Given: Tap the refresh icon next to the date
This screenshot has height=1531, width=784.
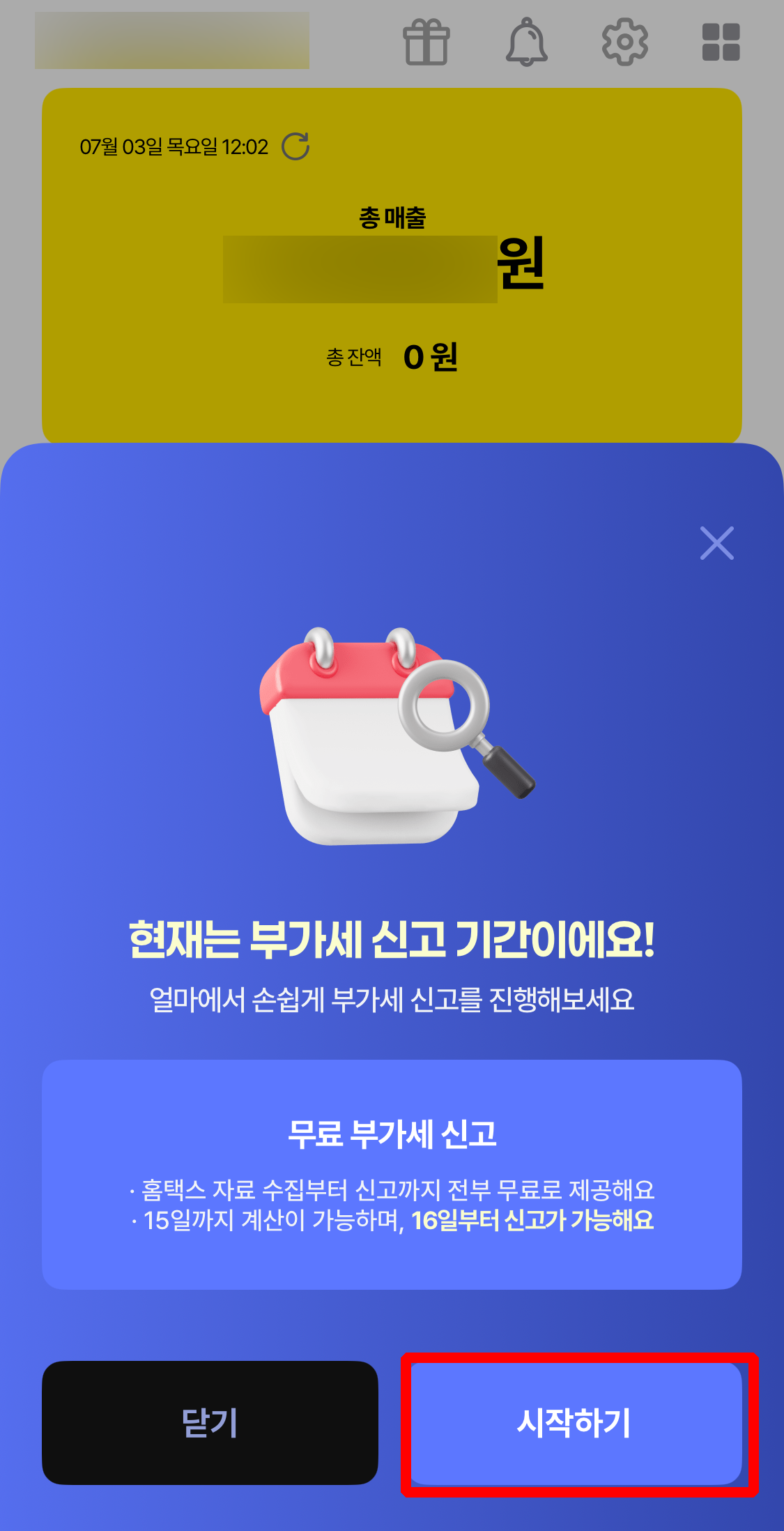Looking at the screenshot, I should pos(295,146).
